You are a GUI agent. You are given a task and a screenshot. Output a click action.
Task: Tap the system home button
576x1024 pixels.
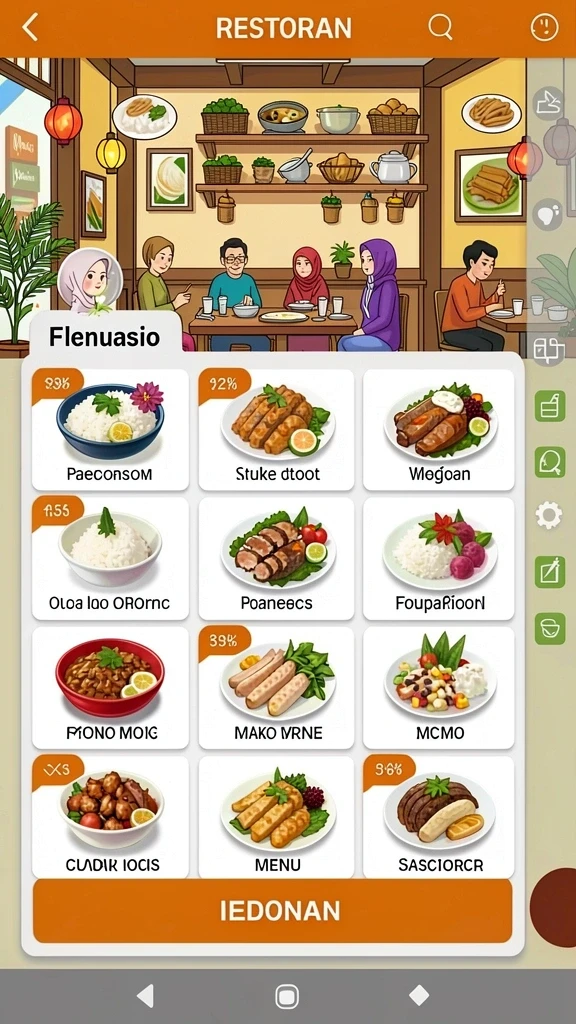287,996
